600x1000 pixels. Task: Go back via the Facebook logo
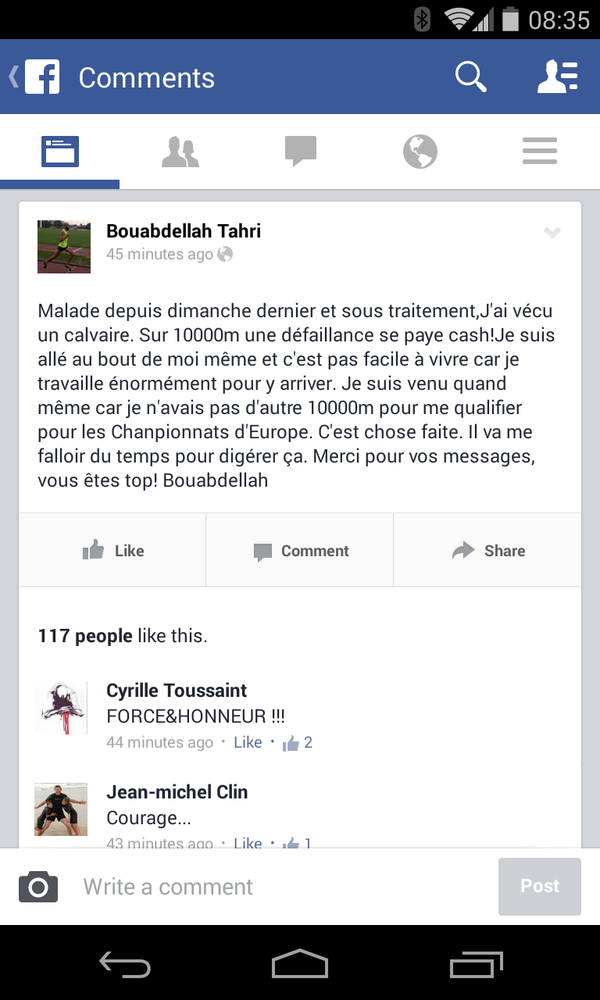click(36, 77)
